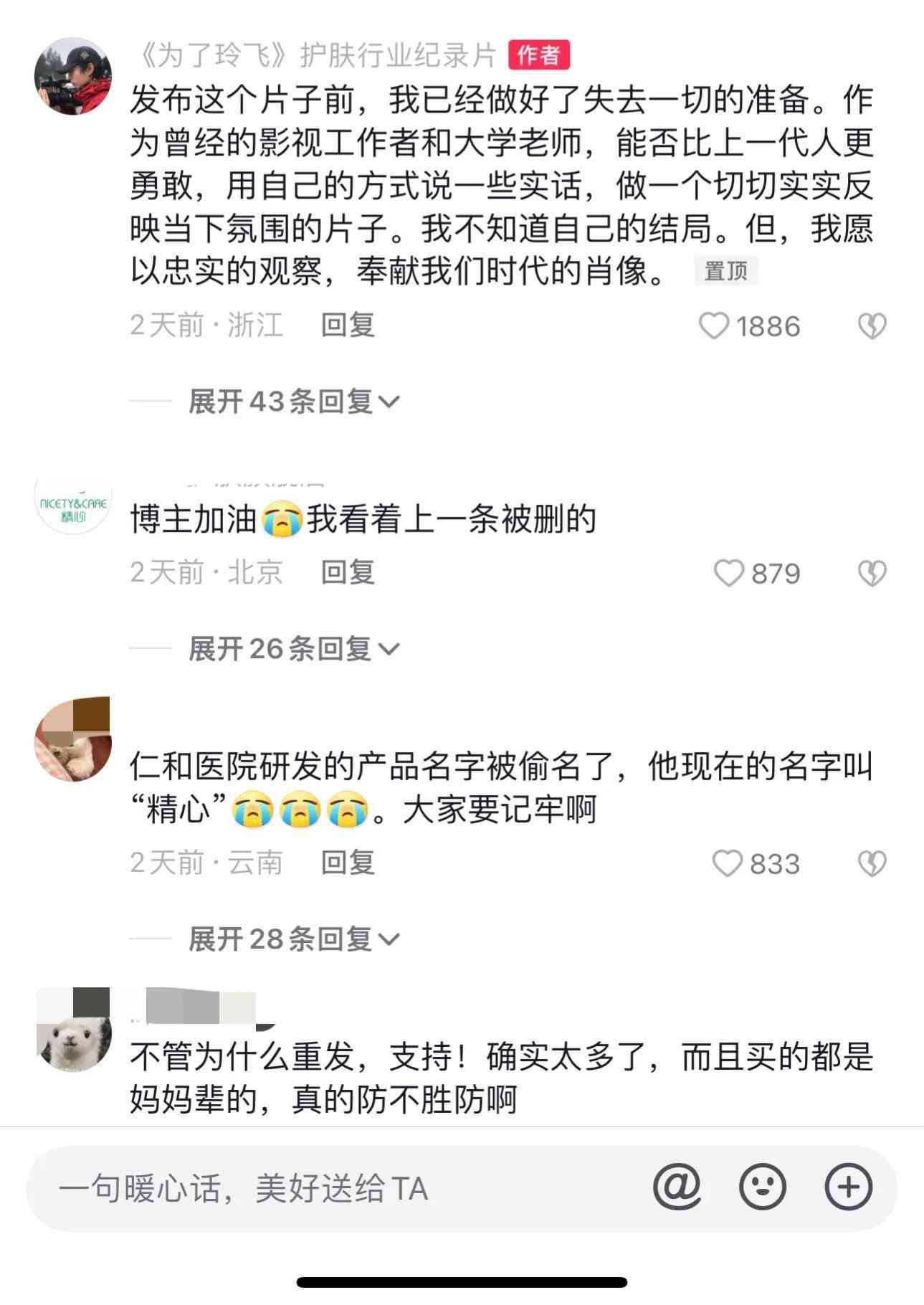Dislike the author's pinned comment
Viewport: 924px width, 1305px height.
pos(872,327)
